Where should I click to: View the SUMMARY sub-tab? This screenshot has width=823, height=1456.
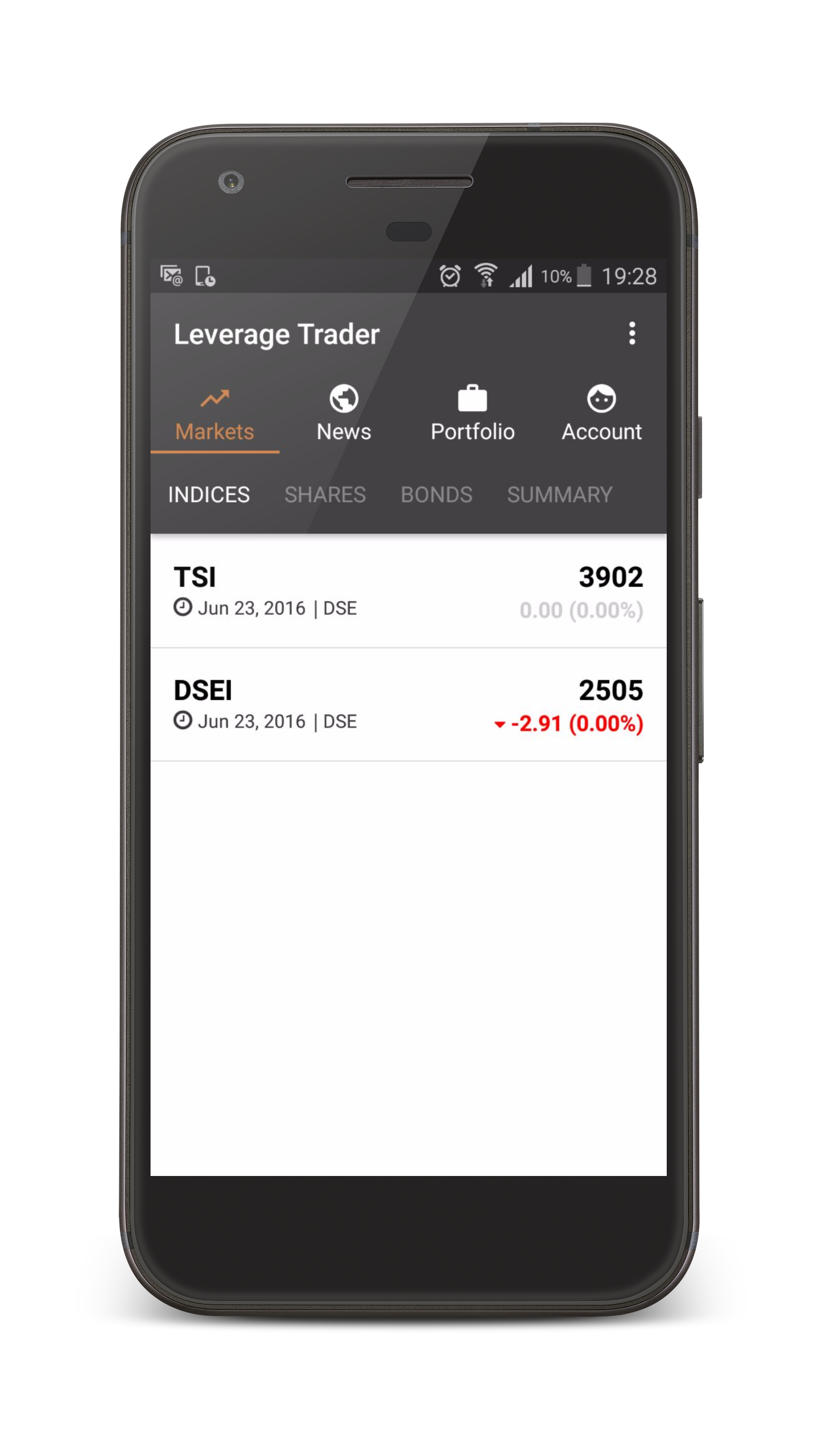560,495
